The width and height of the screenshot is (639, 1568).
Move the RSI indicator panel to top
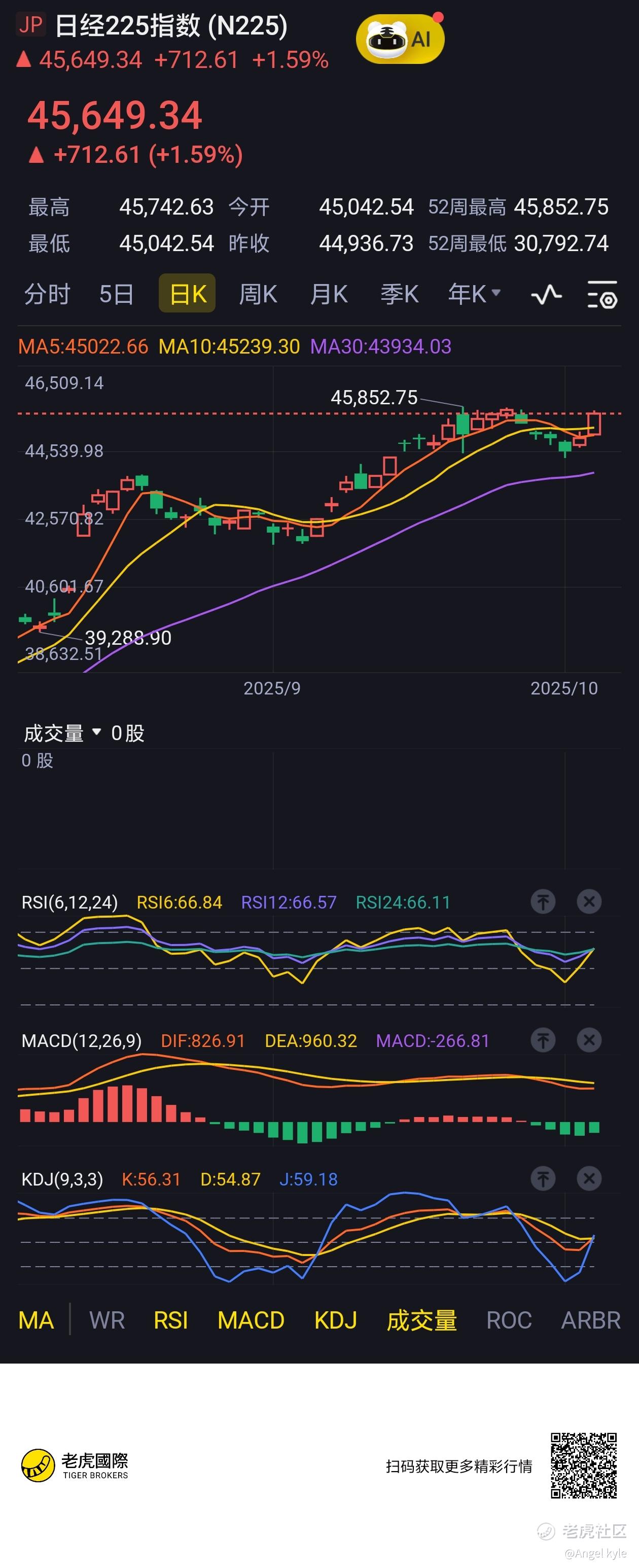pyautogui.click(x=543, y=901)
